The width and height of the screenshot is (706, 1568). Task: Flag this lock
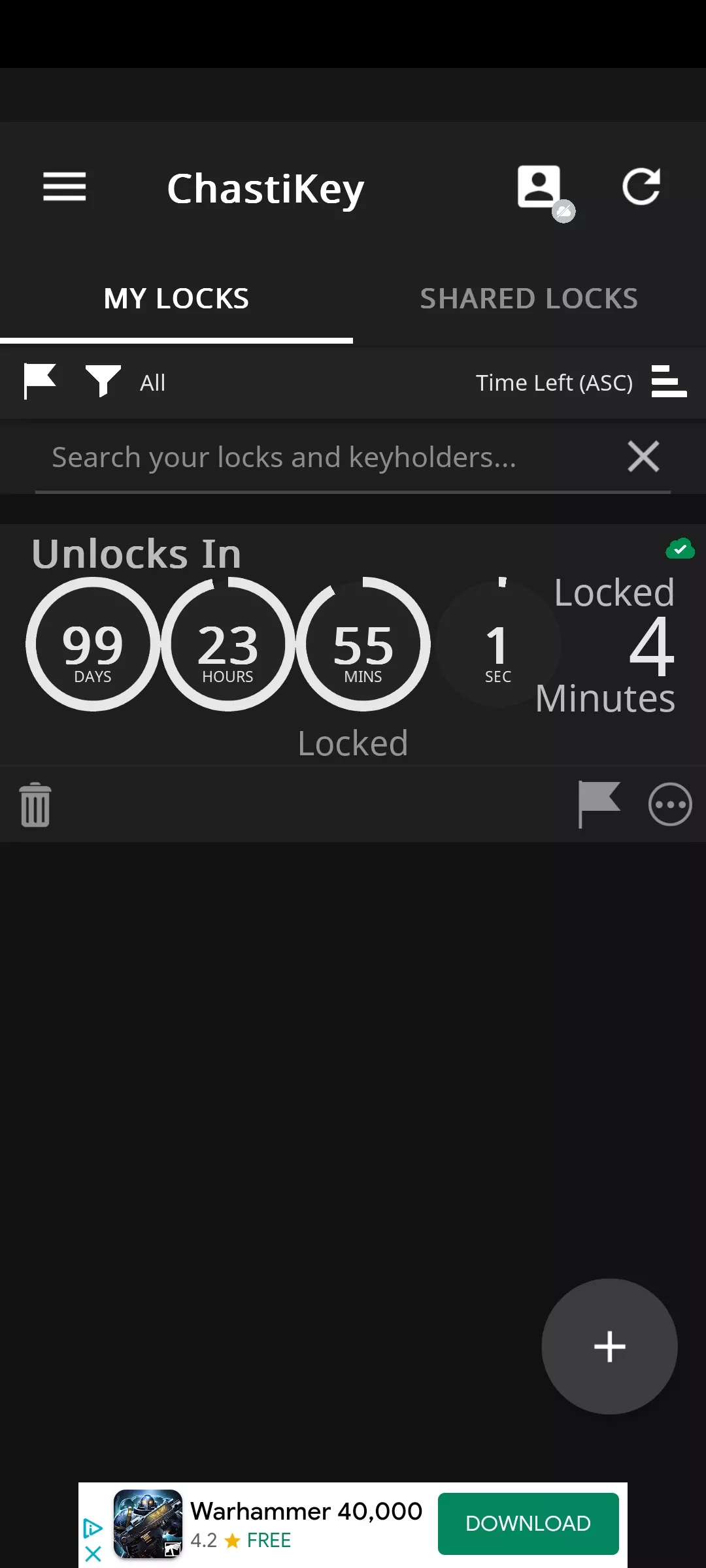pyautogui.click(x=599, y=804)
